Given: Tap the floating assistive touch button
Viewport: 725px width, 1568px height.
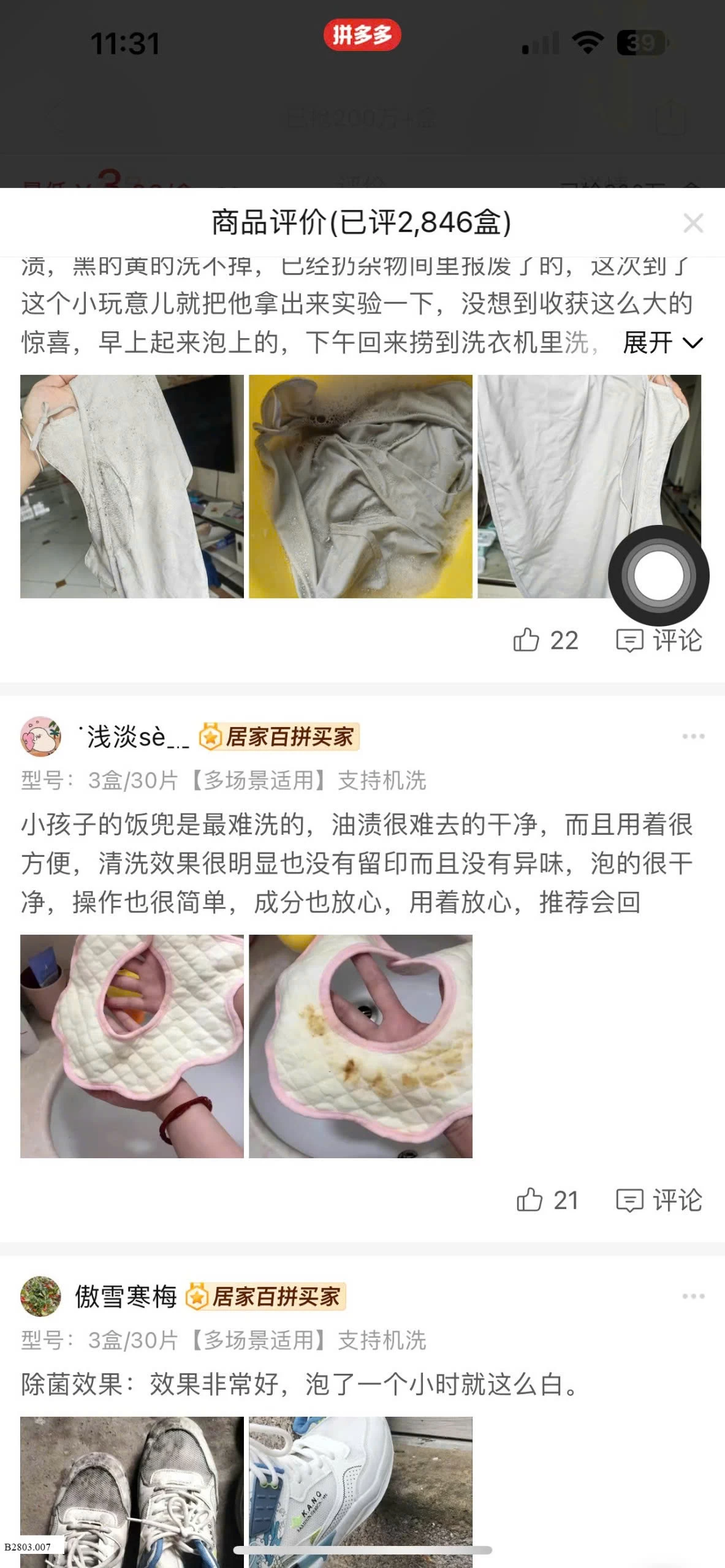Looking at the screenshot, I should click(x=658, y=575).
